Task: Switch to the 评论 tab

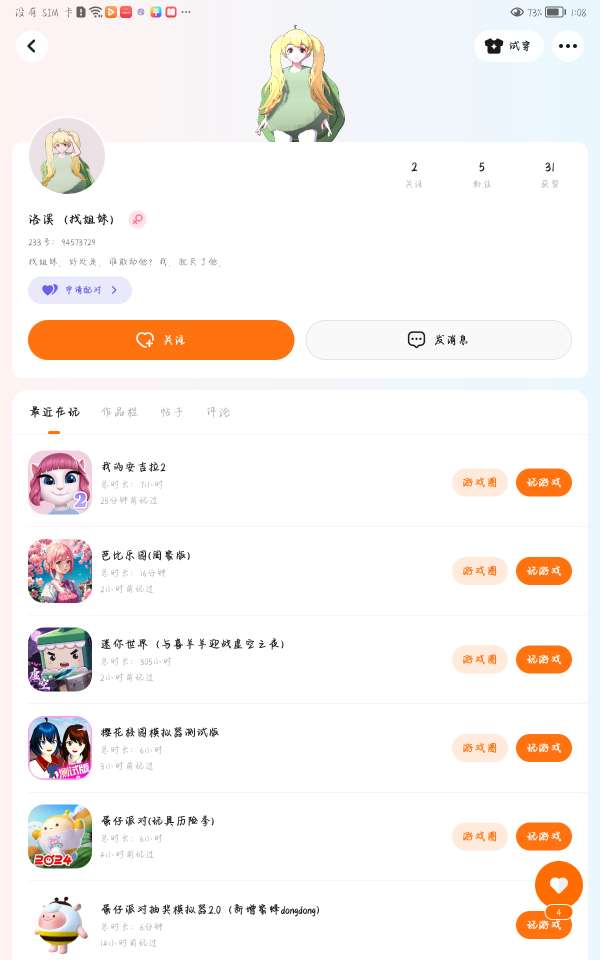Action: click(x=218, y=412)
